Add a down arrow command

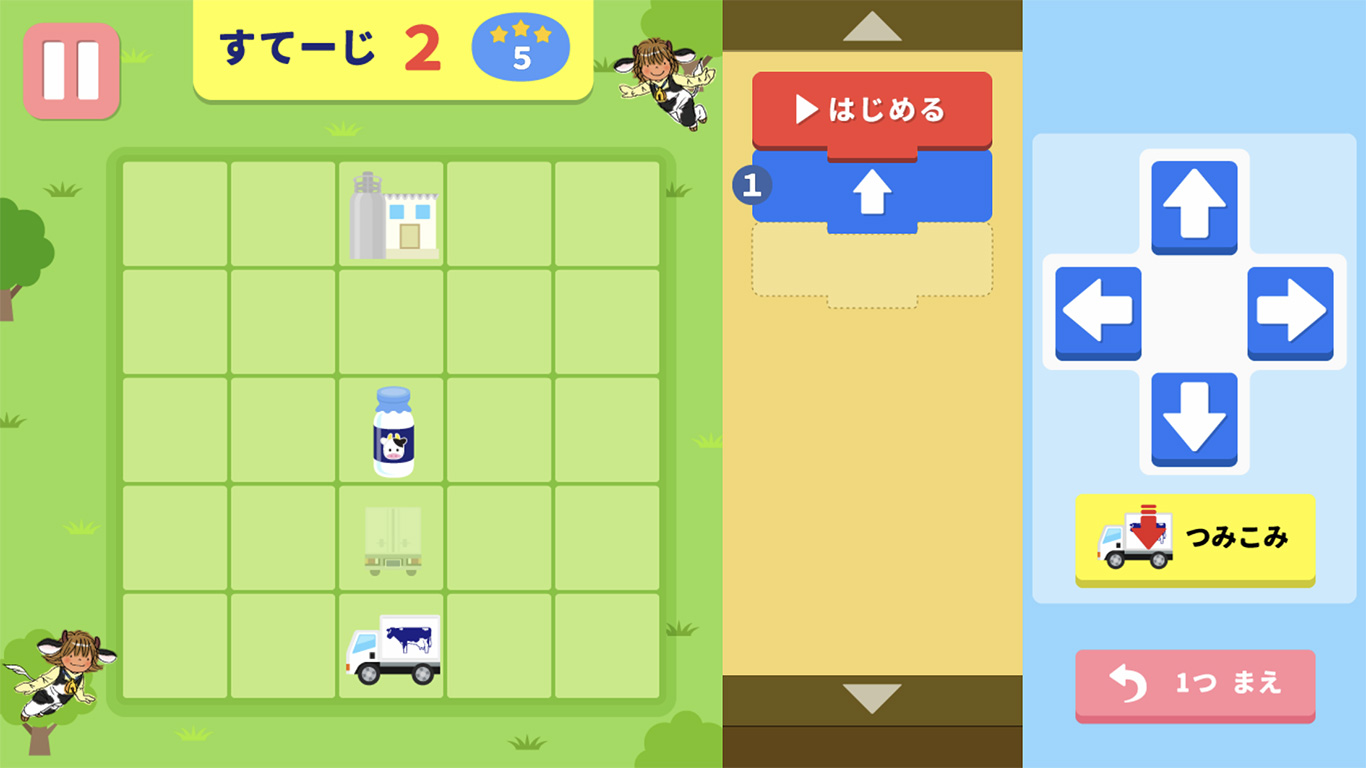click(x=1194, y=417)
